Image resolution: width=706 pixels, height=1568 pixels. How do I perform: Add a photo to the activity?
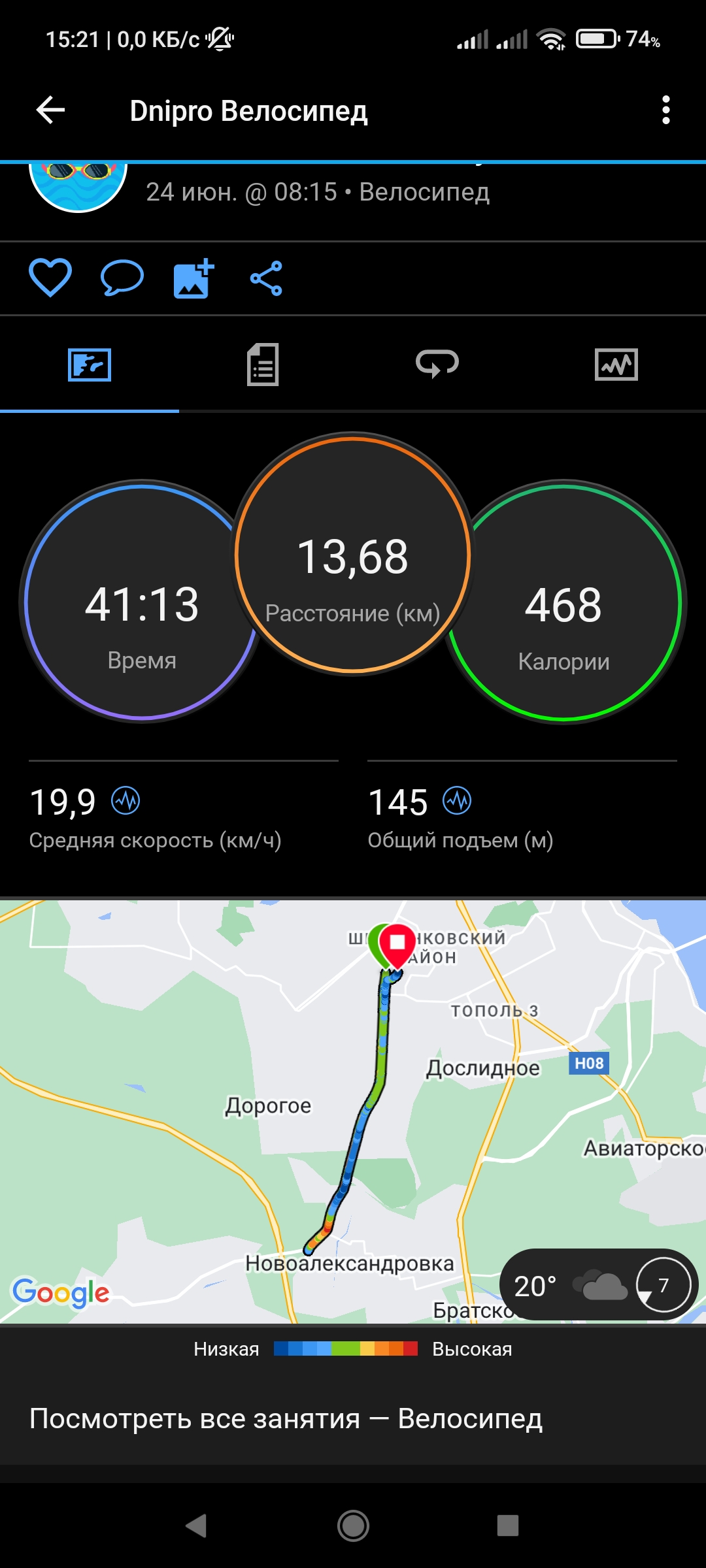pyautogui.click(x=193, y=278)
